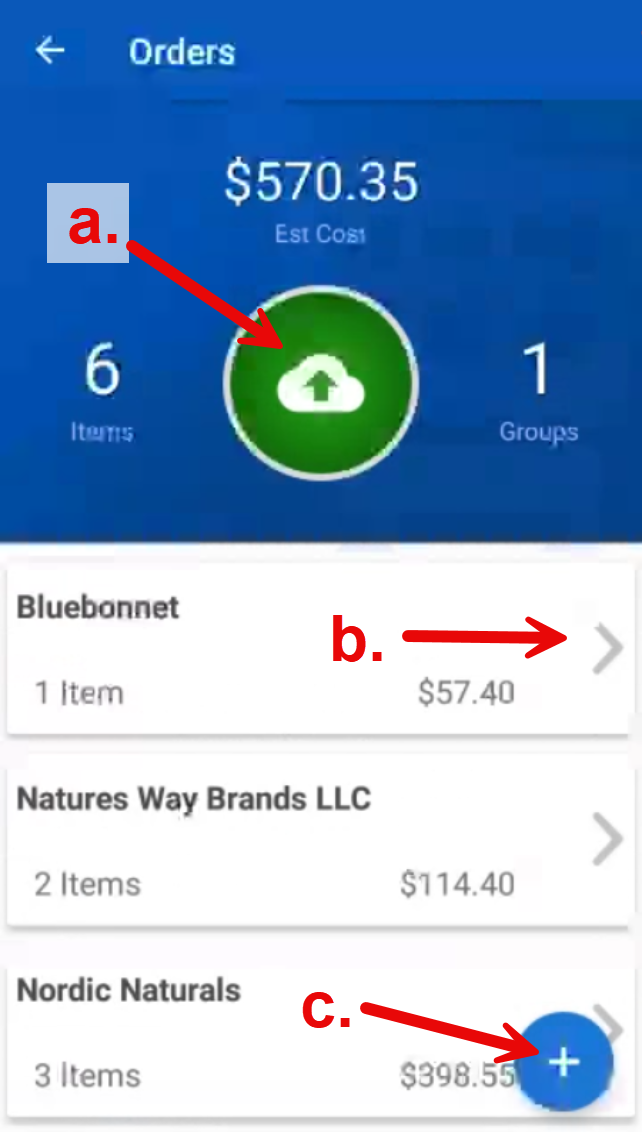Open the Natures Way Brands LLC order

[318, 840]
